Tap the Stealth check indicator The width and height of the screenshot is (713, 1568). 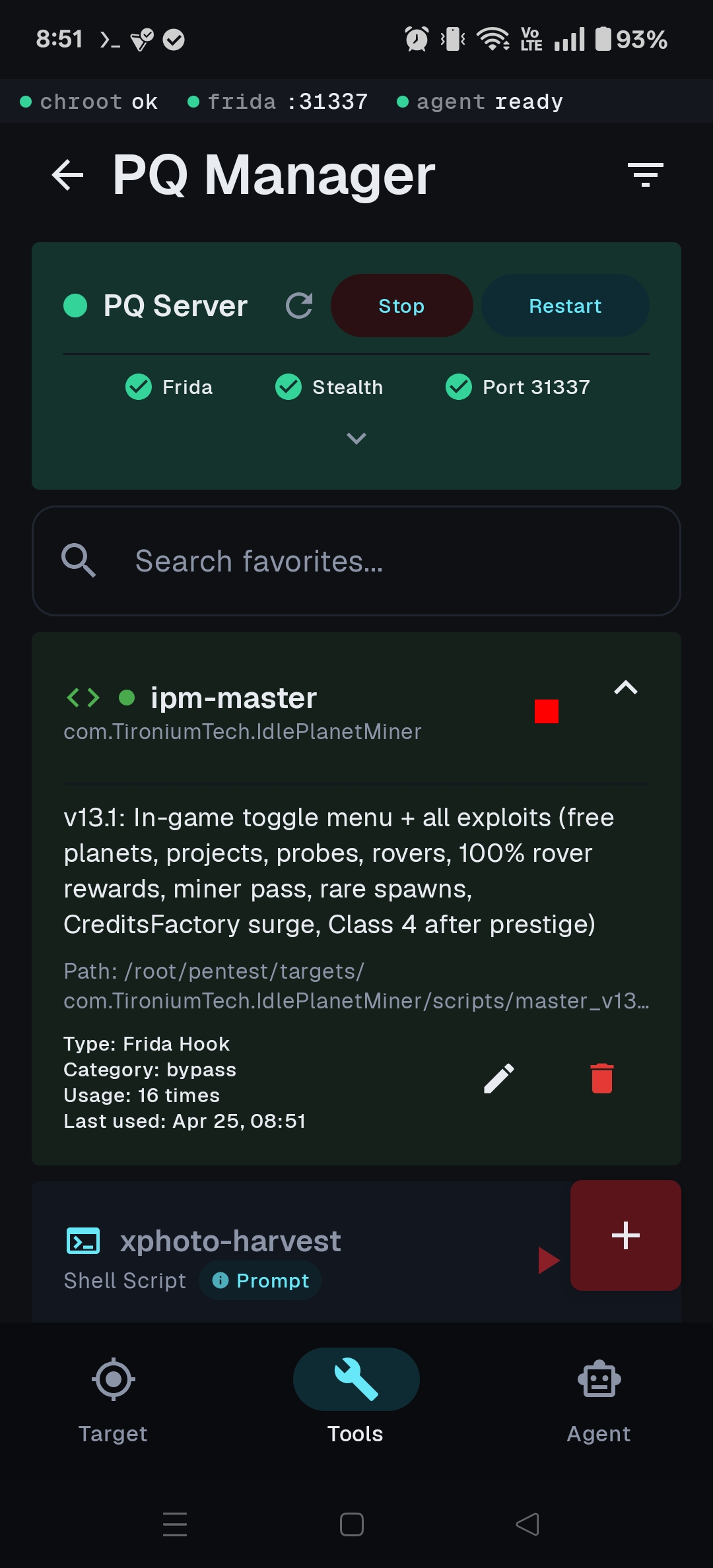tap(289, 387)
